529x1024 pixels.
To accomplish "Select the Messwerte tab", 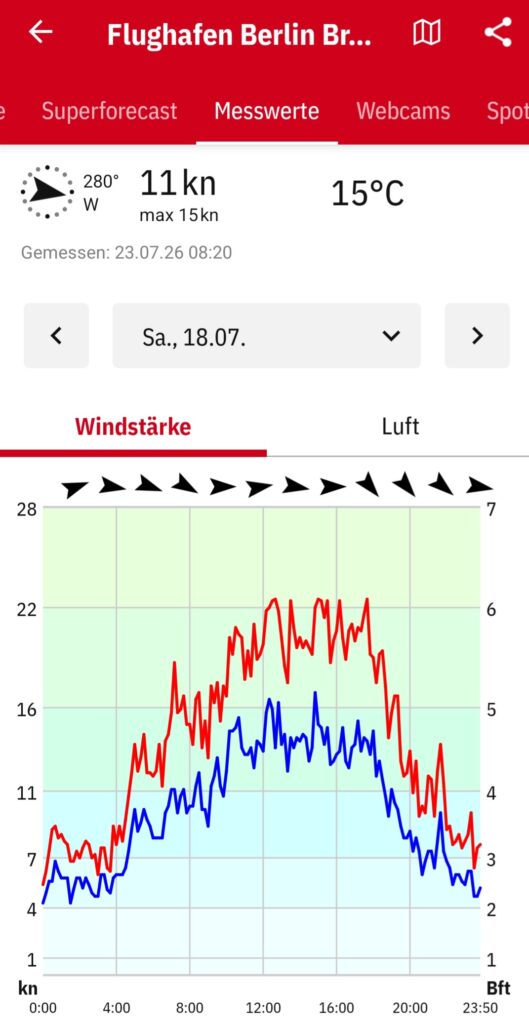I will [266, 110].
